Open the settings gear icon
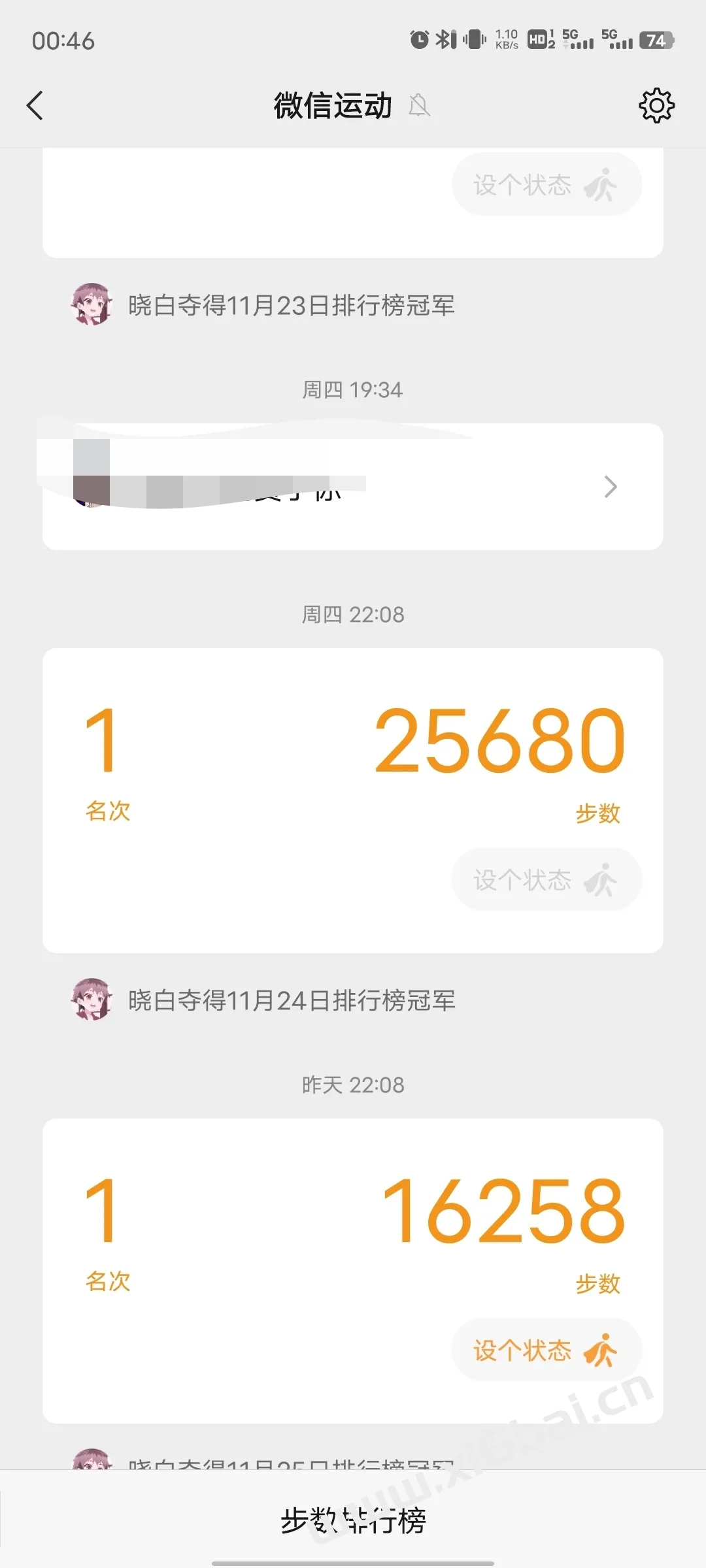706x1568 pixels. point(656,105)
